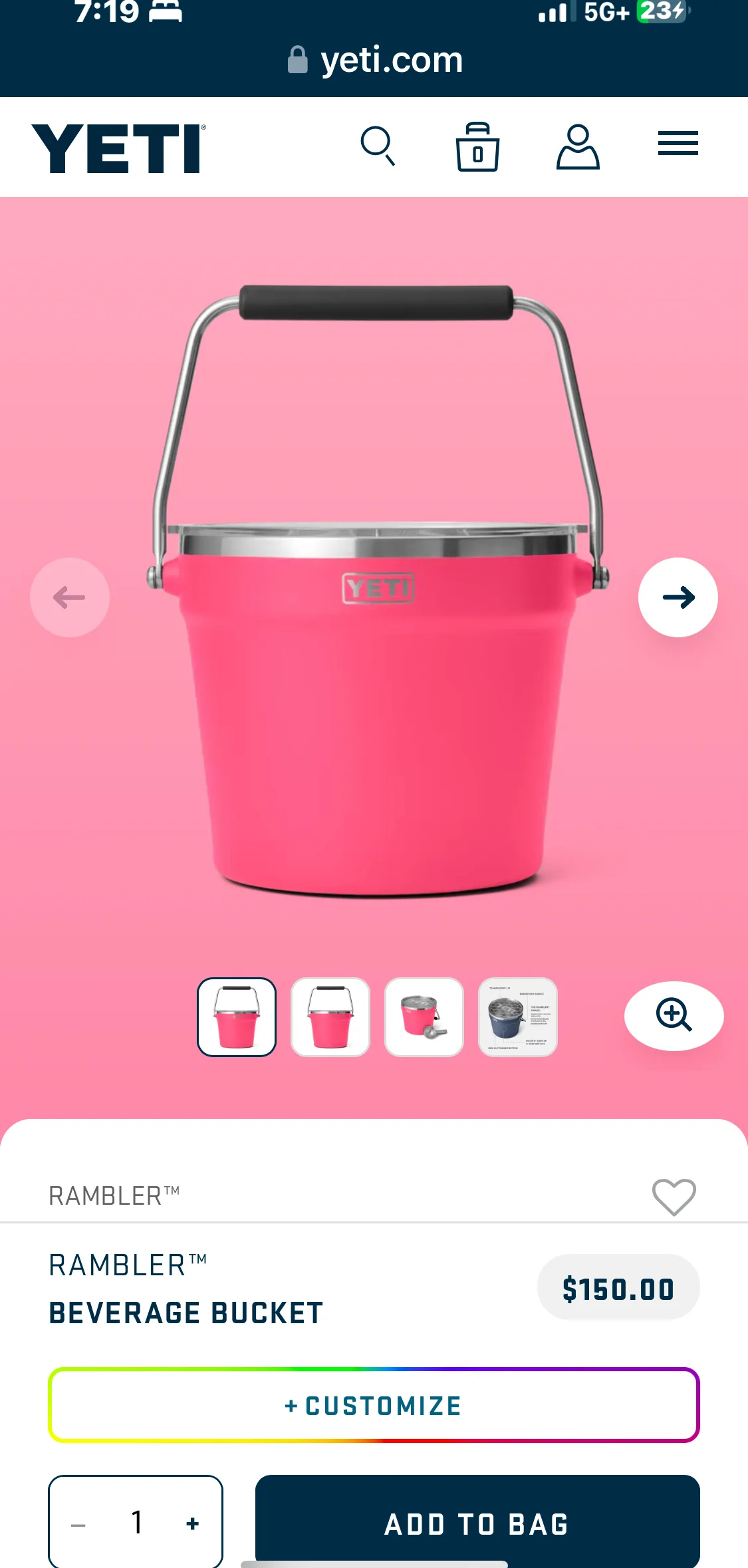Zoom into the product image
This screenshot has height=1568, width=748.
pos(674,1016)
